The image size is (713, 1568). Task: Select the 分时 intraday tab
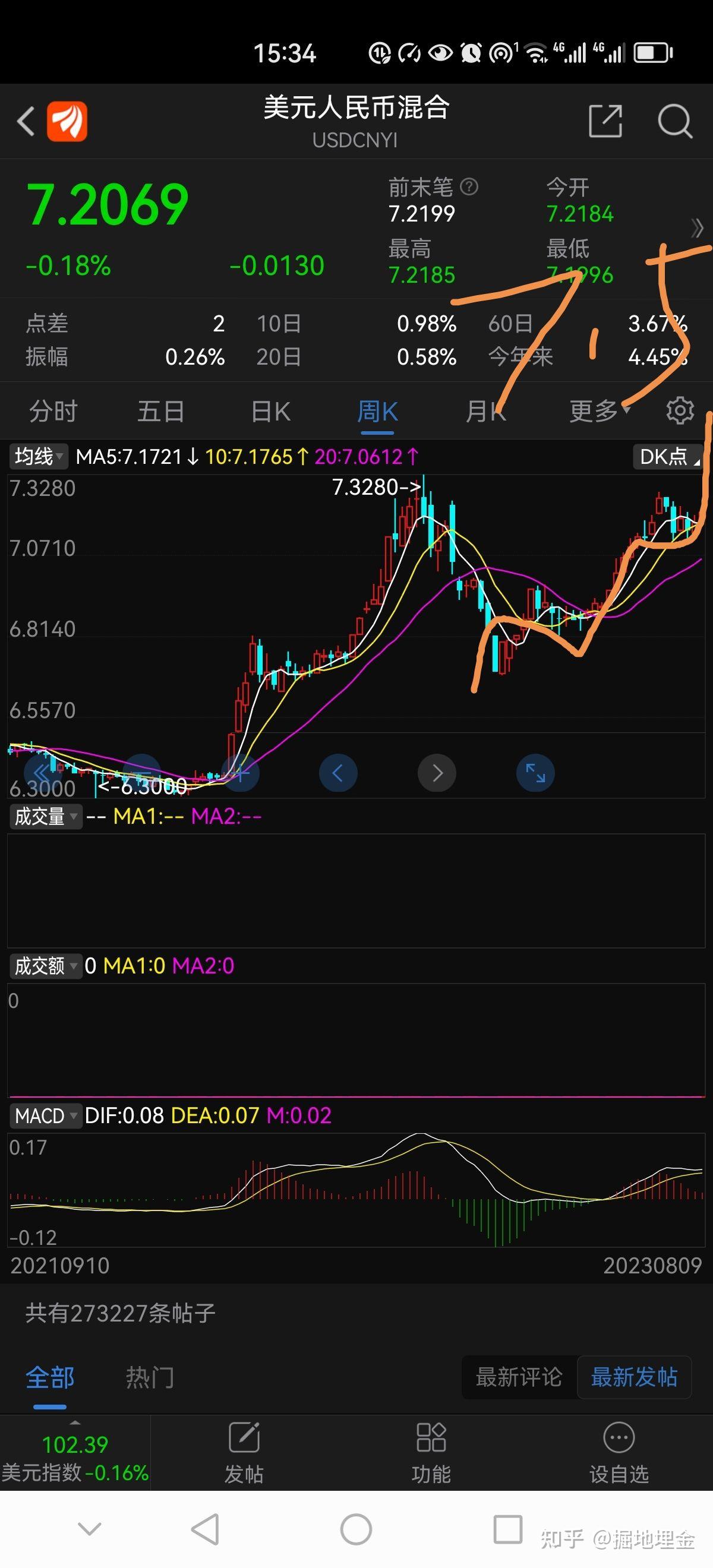(x=52, y=411)
